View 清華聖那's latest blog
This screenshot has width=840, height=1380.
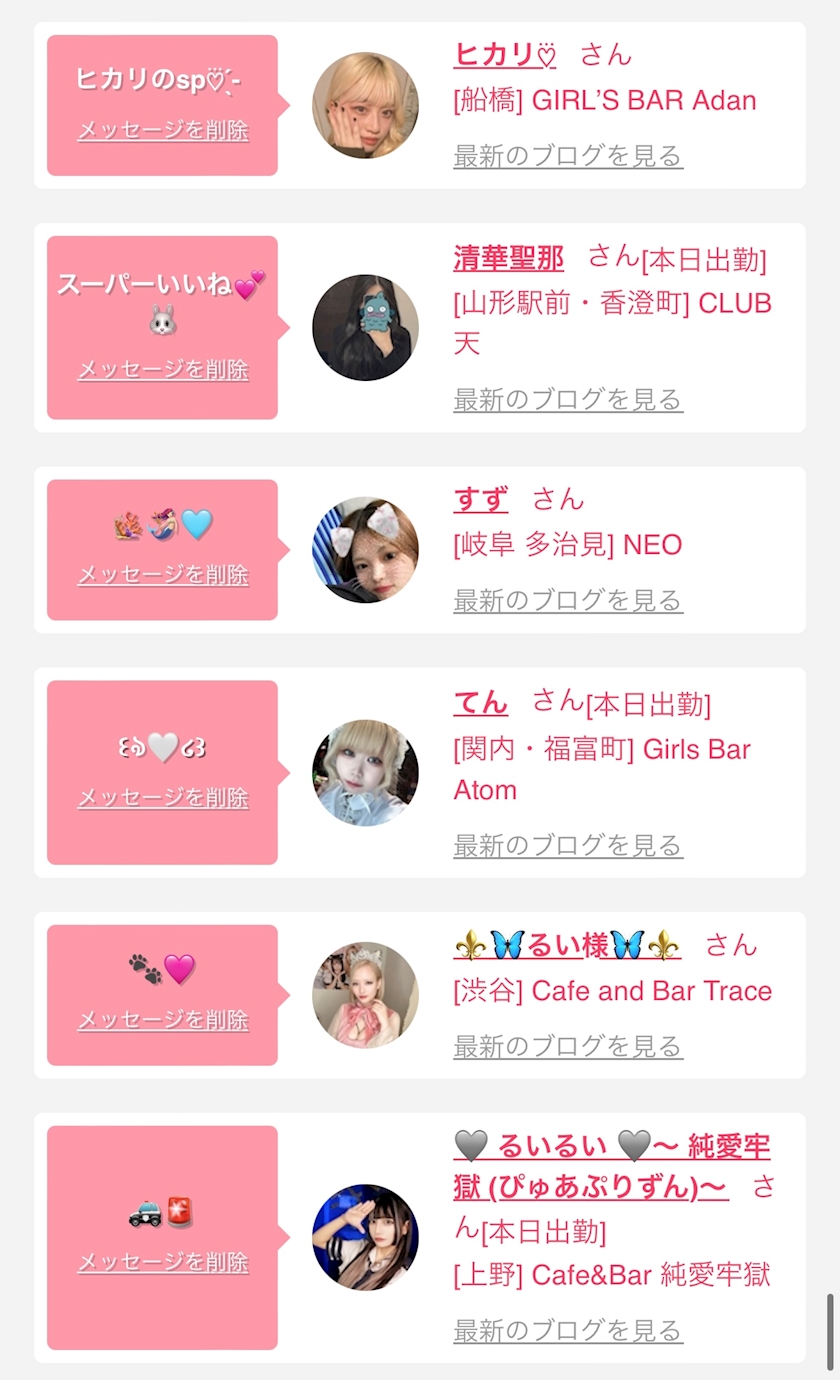(x=568, y=400)
